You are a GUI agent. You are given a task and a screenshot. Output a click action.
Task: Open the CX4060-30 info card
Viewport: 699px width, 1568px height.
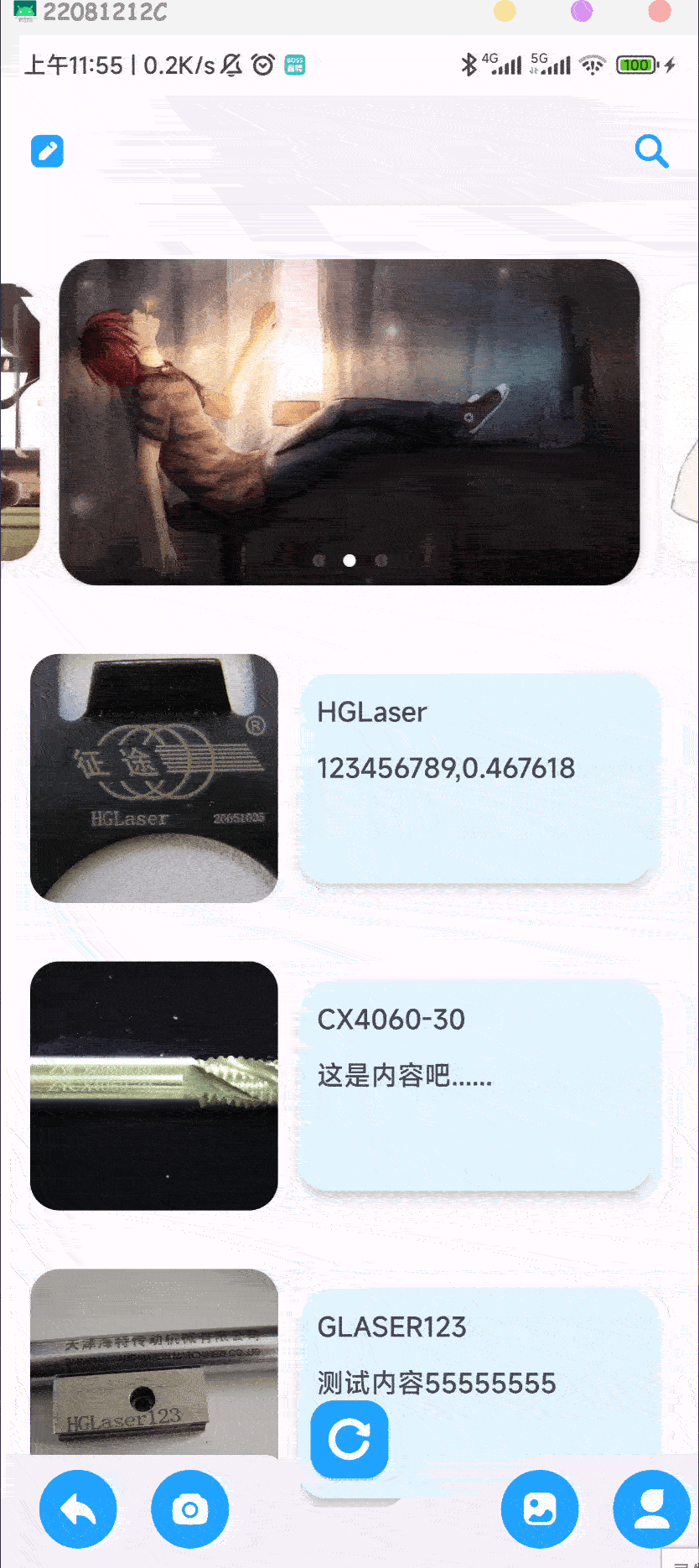[x=479, y=1085]
